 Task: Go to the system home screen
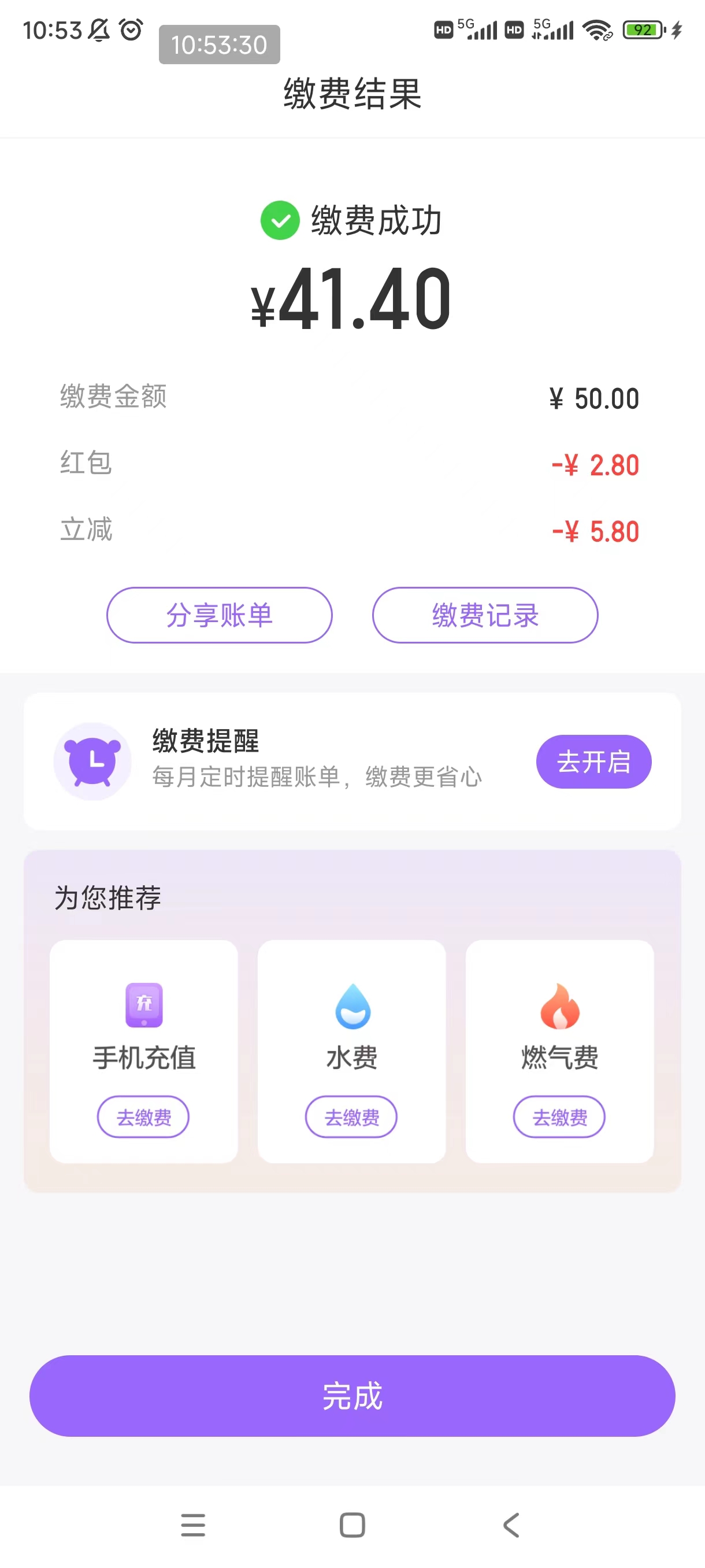[352, 1525]
